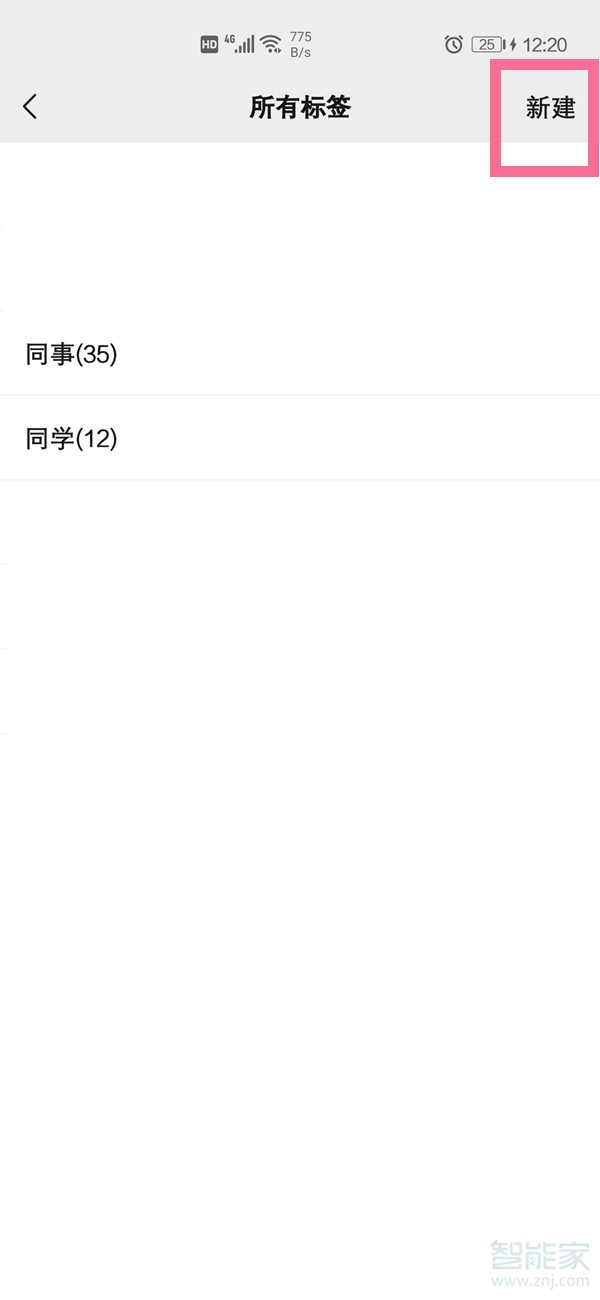Tap 新建 to create a new tag

550,108
